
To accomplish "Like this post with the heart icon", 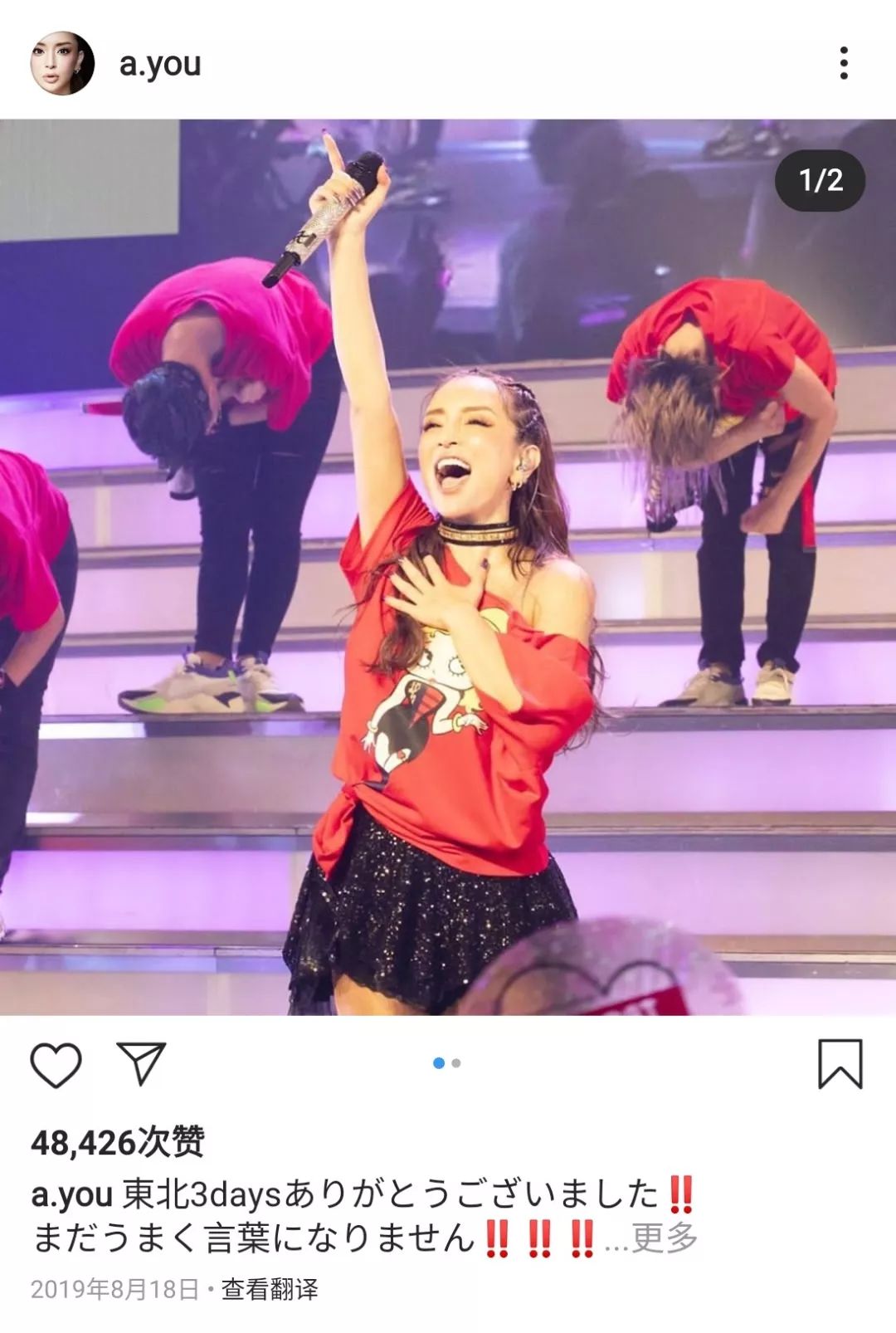I will [x=56, y=1064].
